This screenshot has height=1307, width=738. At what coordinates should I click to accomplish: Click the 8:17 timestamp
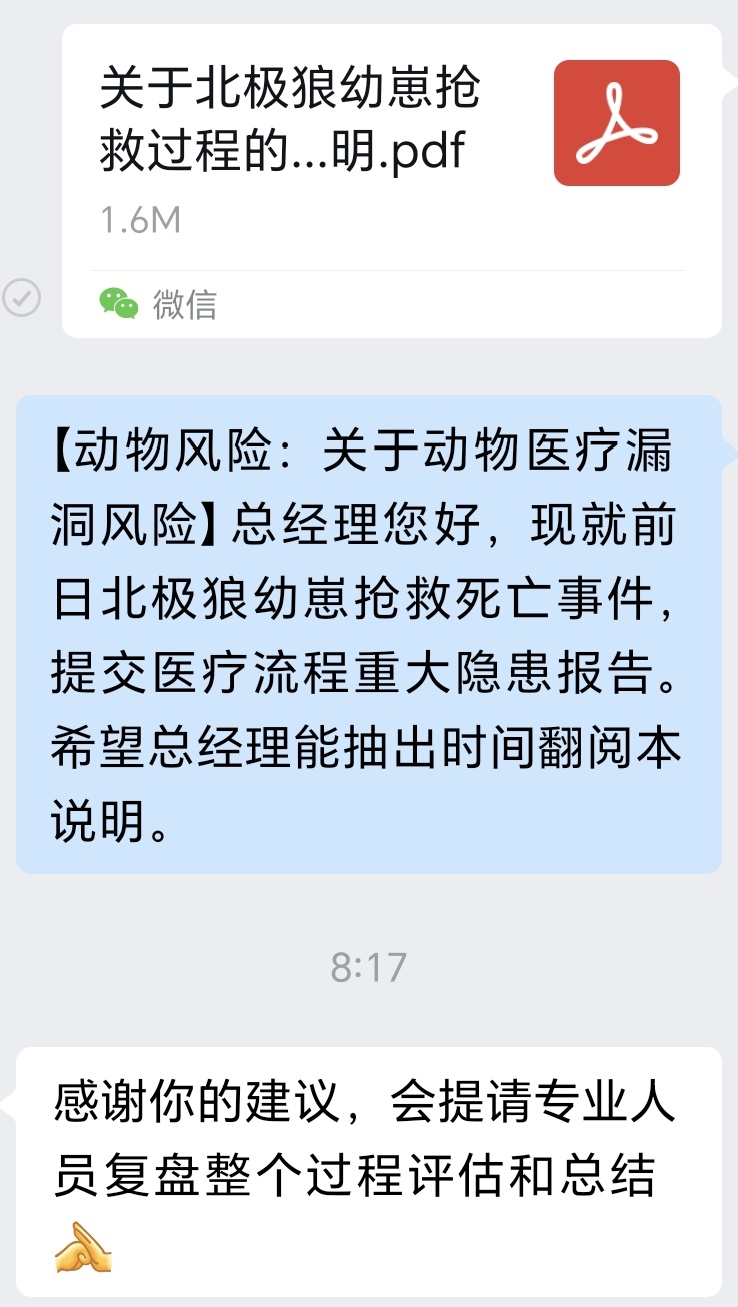tap(369, 966)
